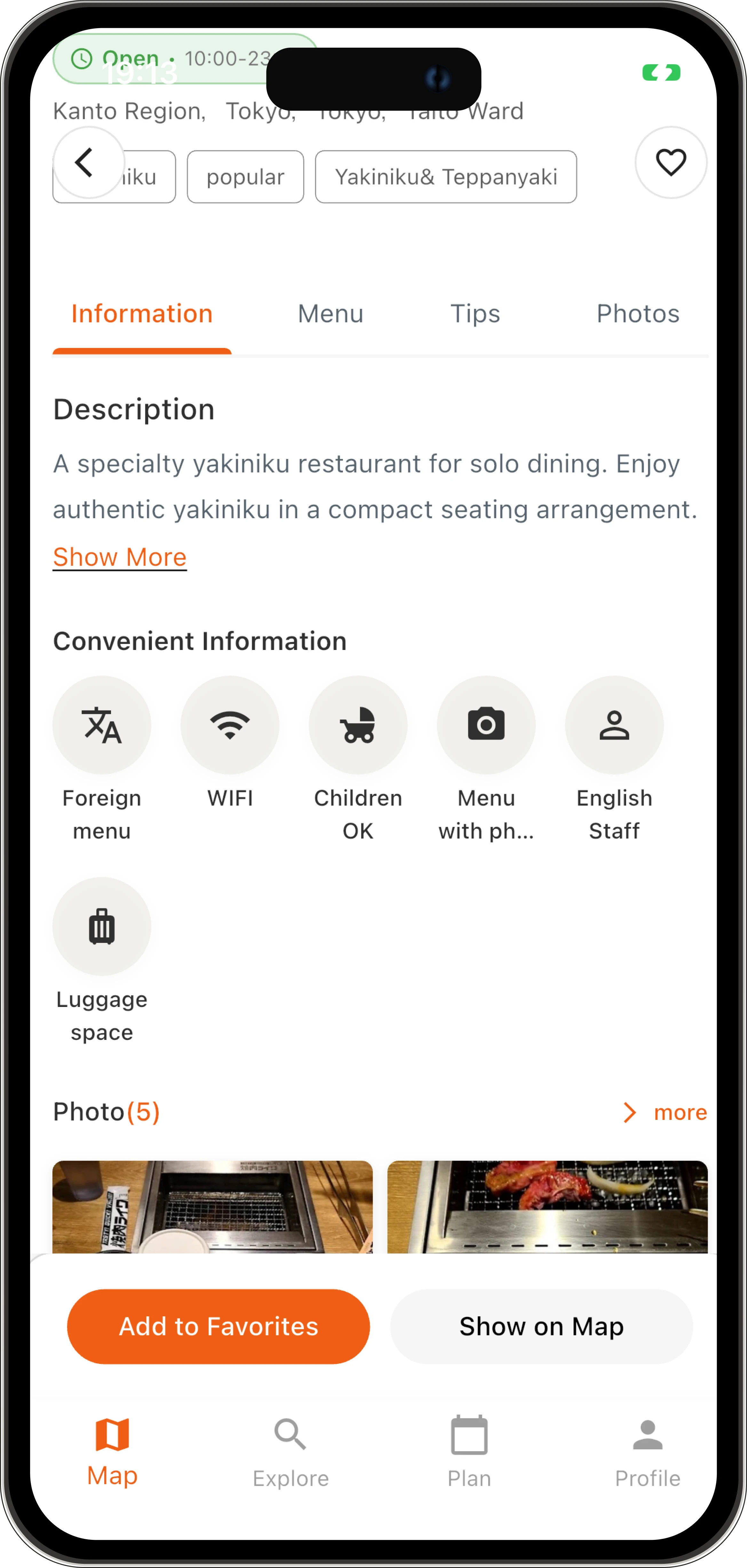Switch to the Menu tab
The height and width of the screenshot is (1568, 747).
coord(330,314)
